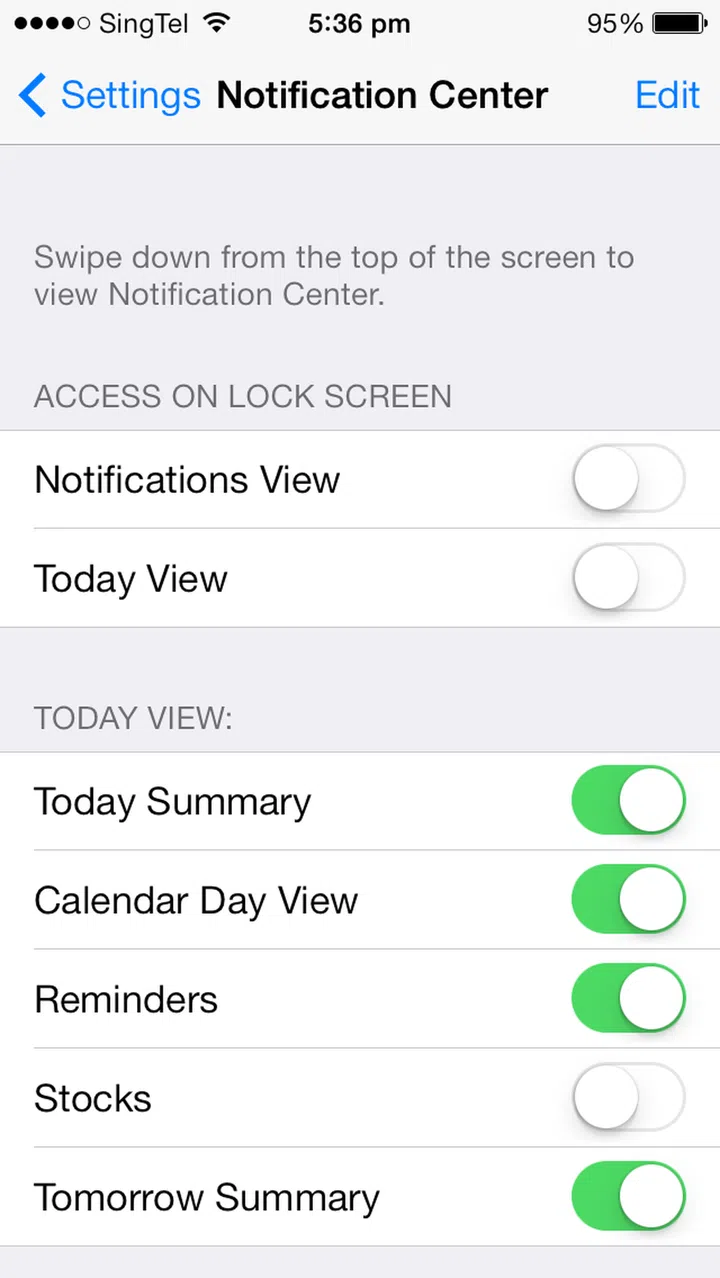Image resolution: width=720 pixels, height=1278 pixels.
Task: Disable the Tomorrow Summary toggle
Action: (628, 1197)
